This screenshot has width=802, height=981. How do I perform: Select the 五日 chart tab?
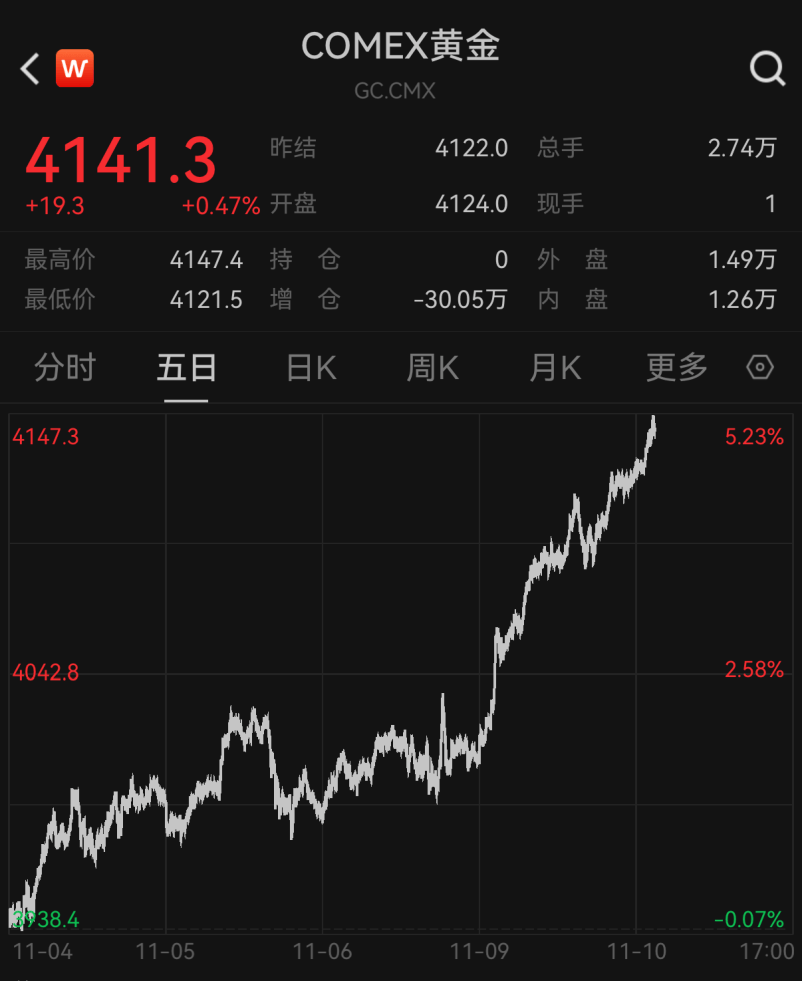pyautogui.click(x=187, y=368)
